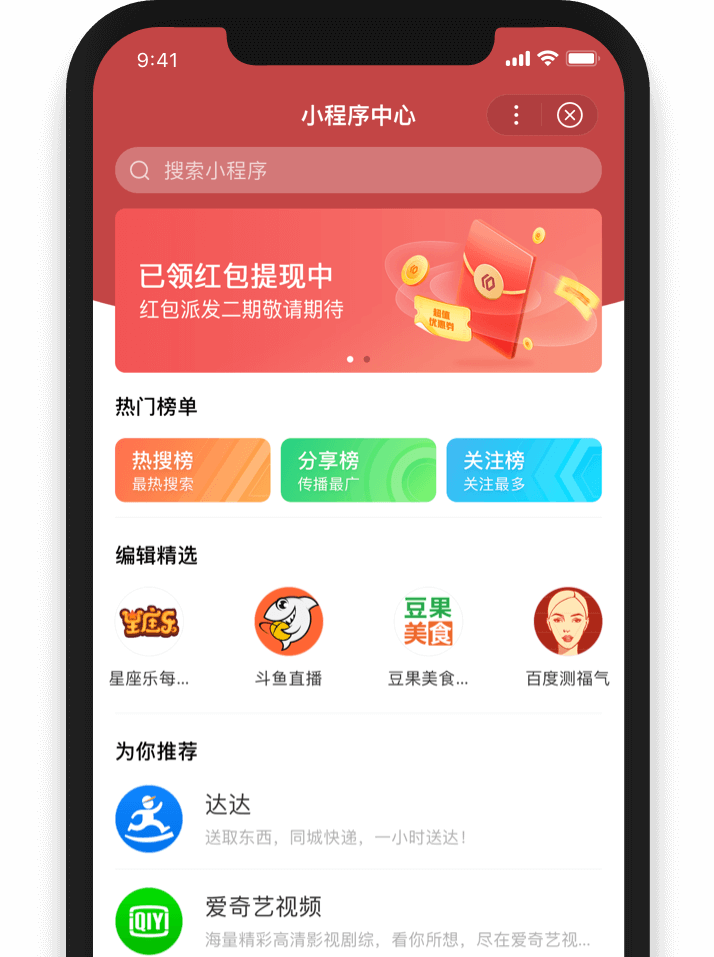Open the three-dot overflow menu

516,115
